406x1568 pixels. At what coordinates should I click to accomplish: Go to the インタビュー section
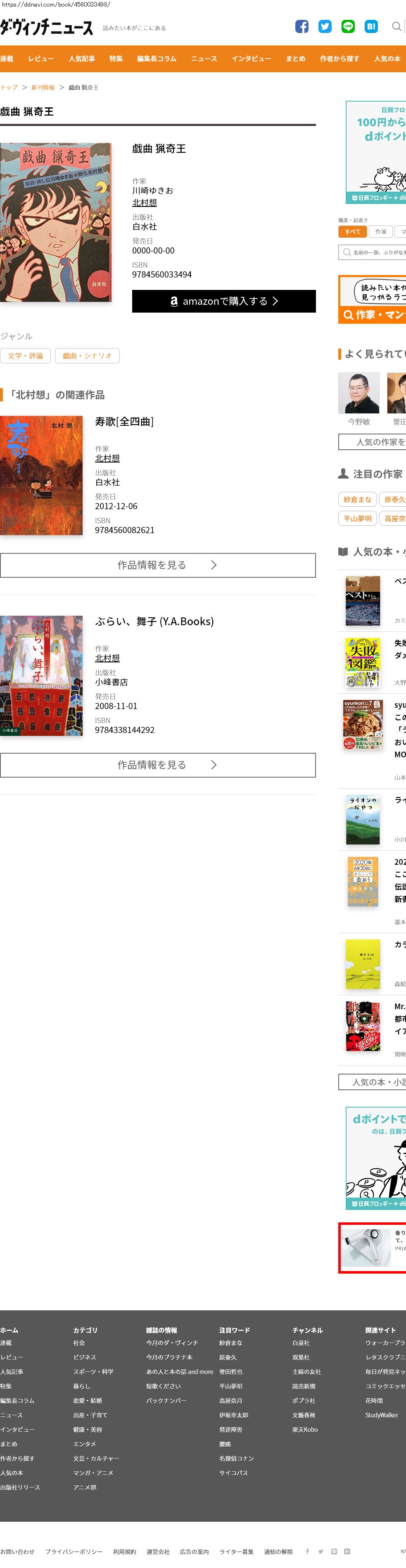(x=251, y=59)
